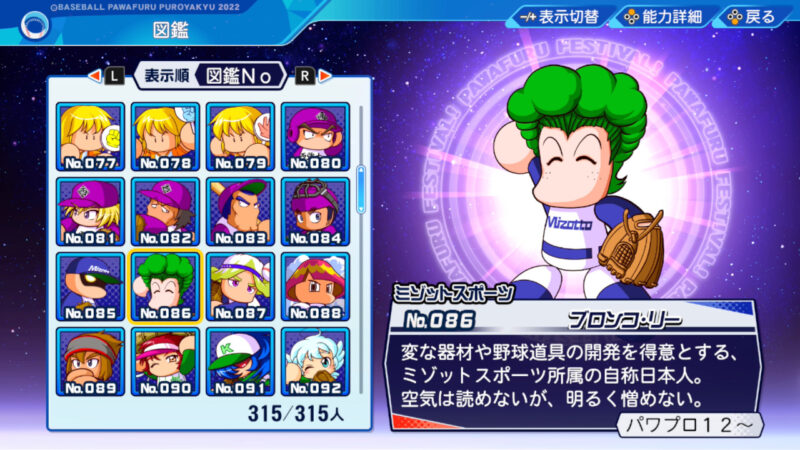Select character No.085
Image resolution: width=800 pixels, height=450 pixels.
(x=91, y=286)
